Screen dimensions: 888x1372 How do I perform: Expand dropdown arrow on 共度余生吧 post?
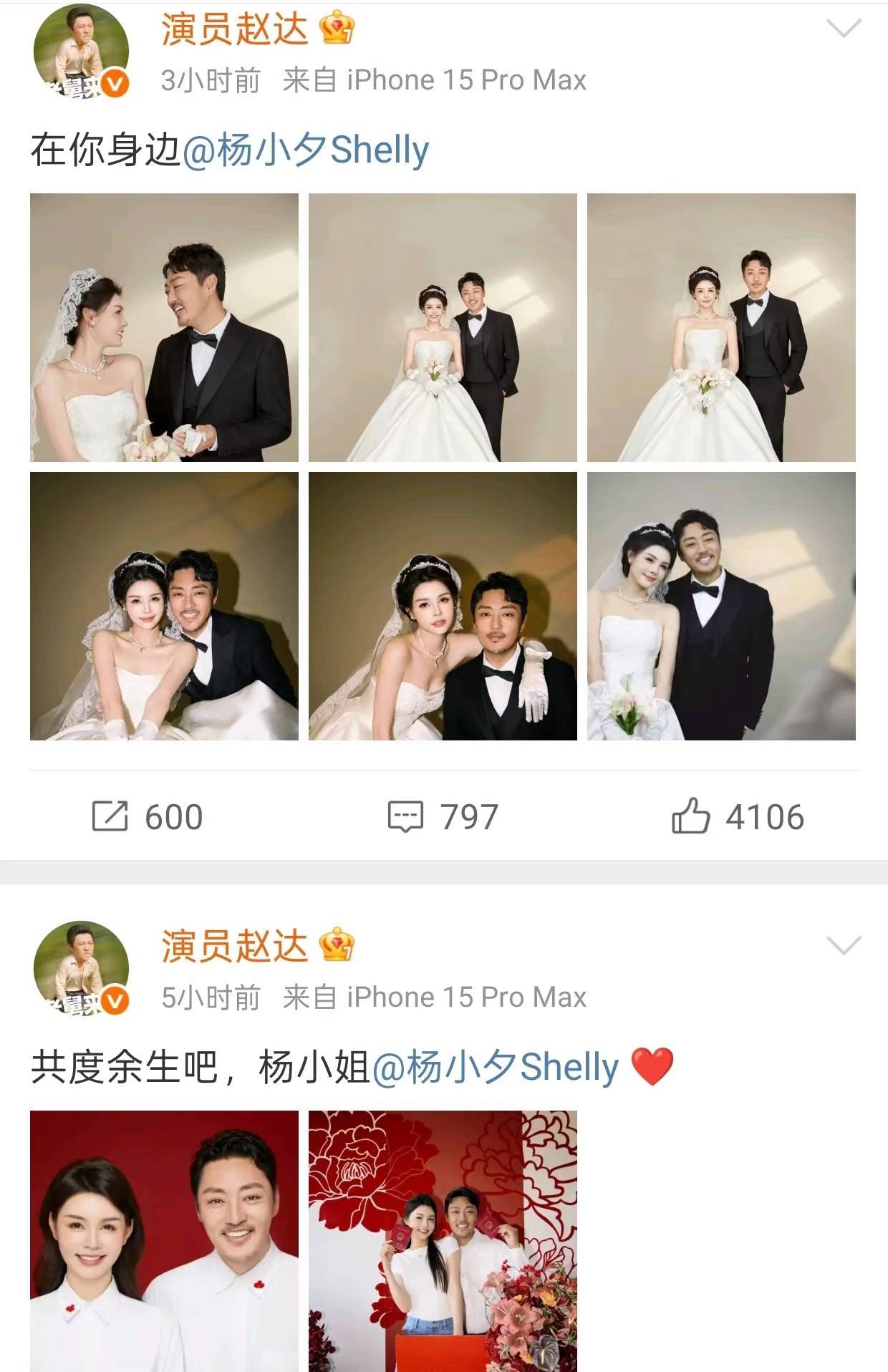coord(844,946)
